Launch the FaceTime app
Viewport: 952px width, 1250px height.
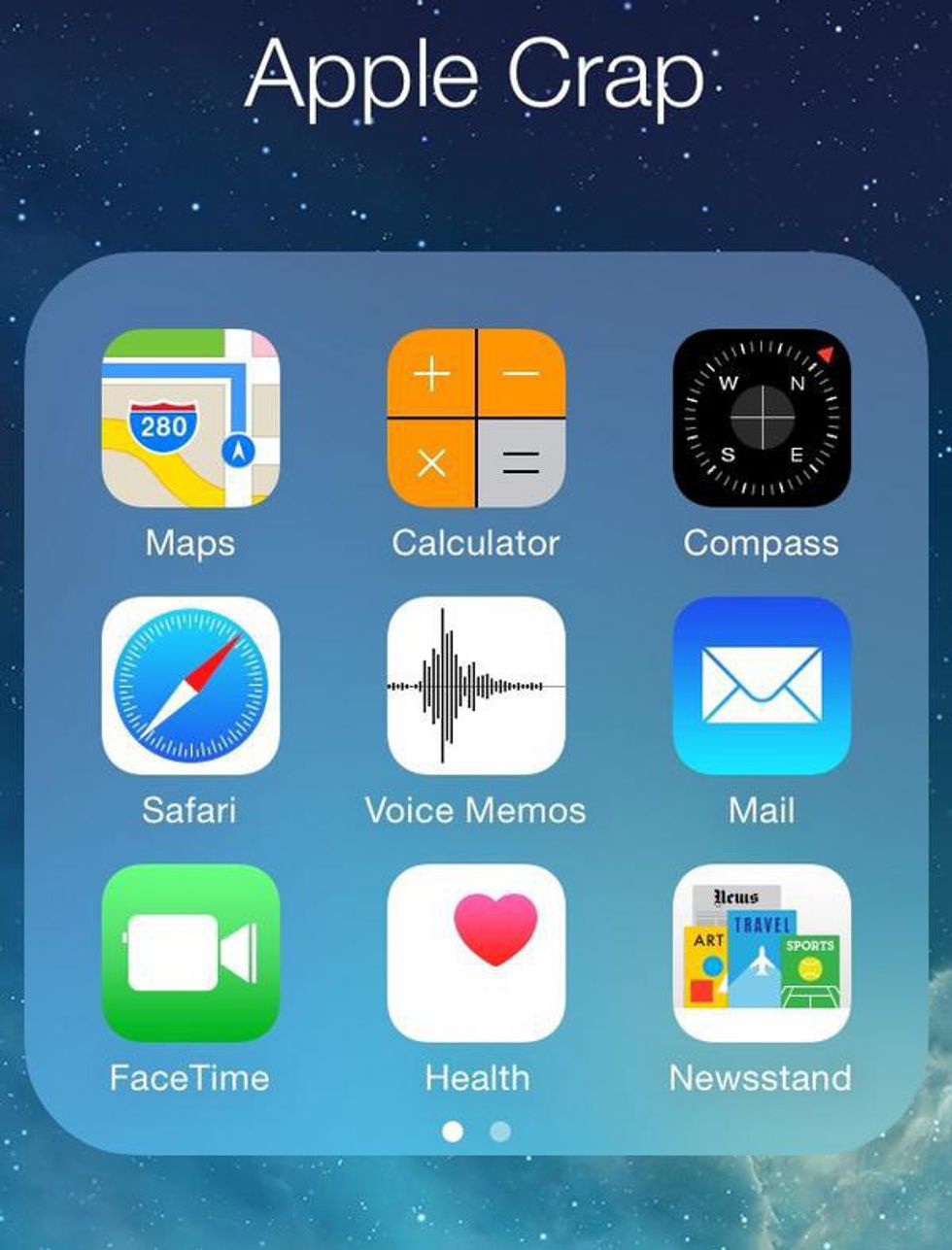[x=190, y=953]
